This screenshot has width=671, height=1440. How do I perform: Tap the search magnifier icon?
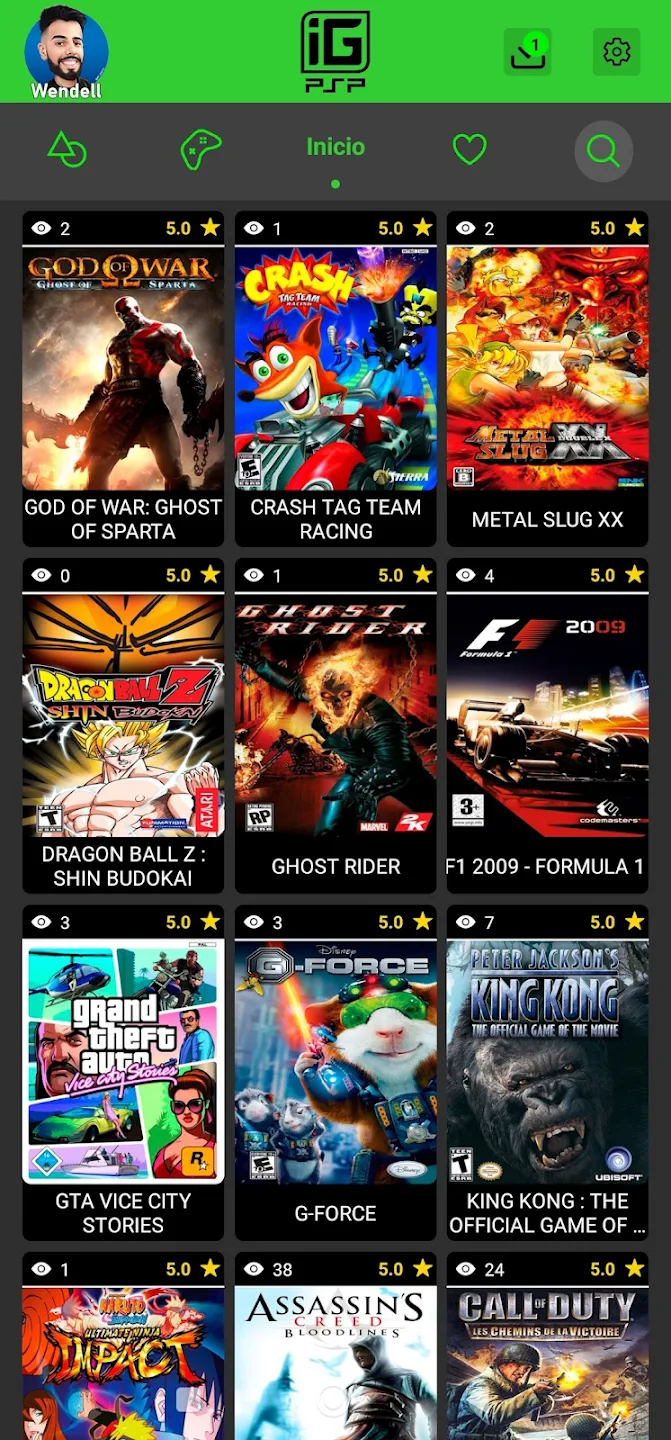point(603,151)
